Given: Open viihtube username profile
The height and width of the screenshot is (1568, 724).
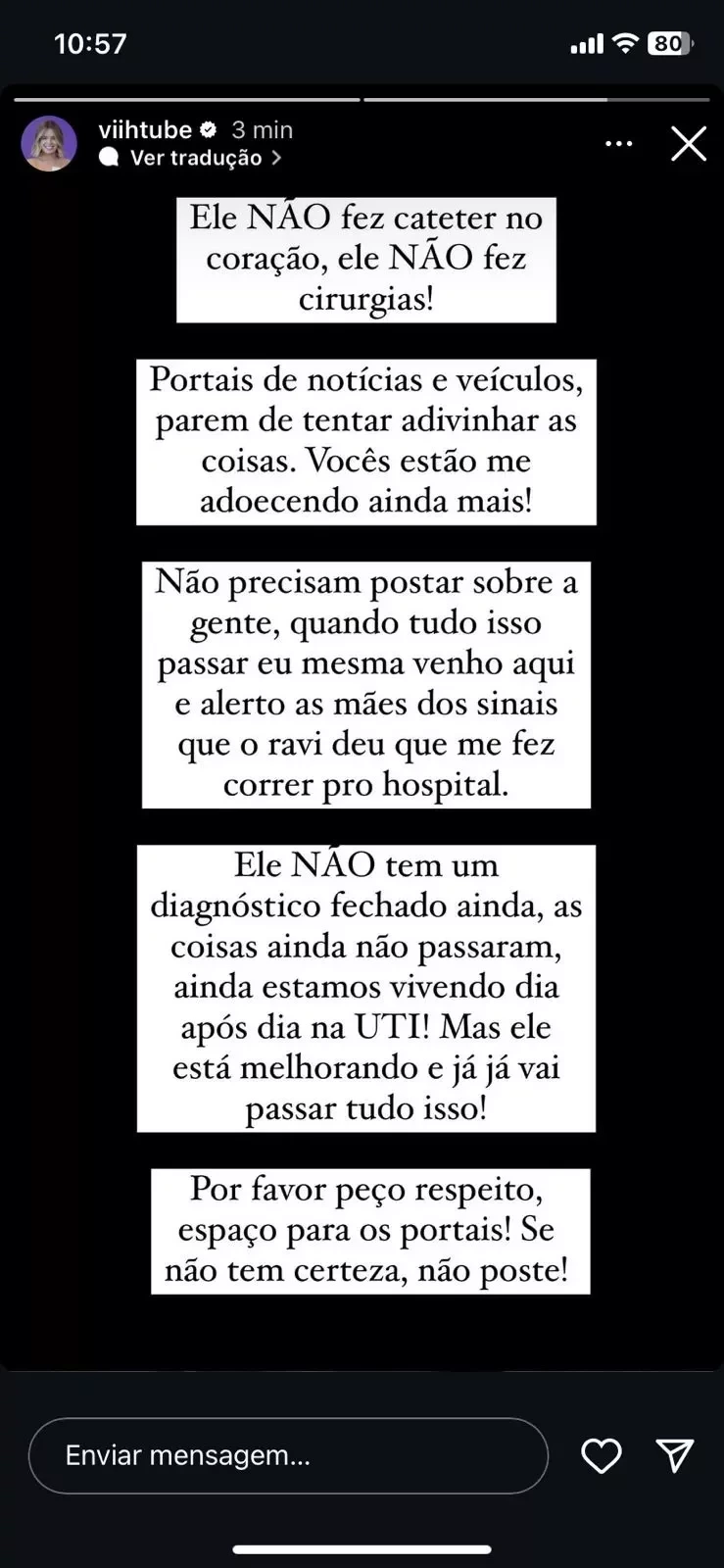Looking at the screenshot, I should pos(145,129).
